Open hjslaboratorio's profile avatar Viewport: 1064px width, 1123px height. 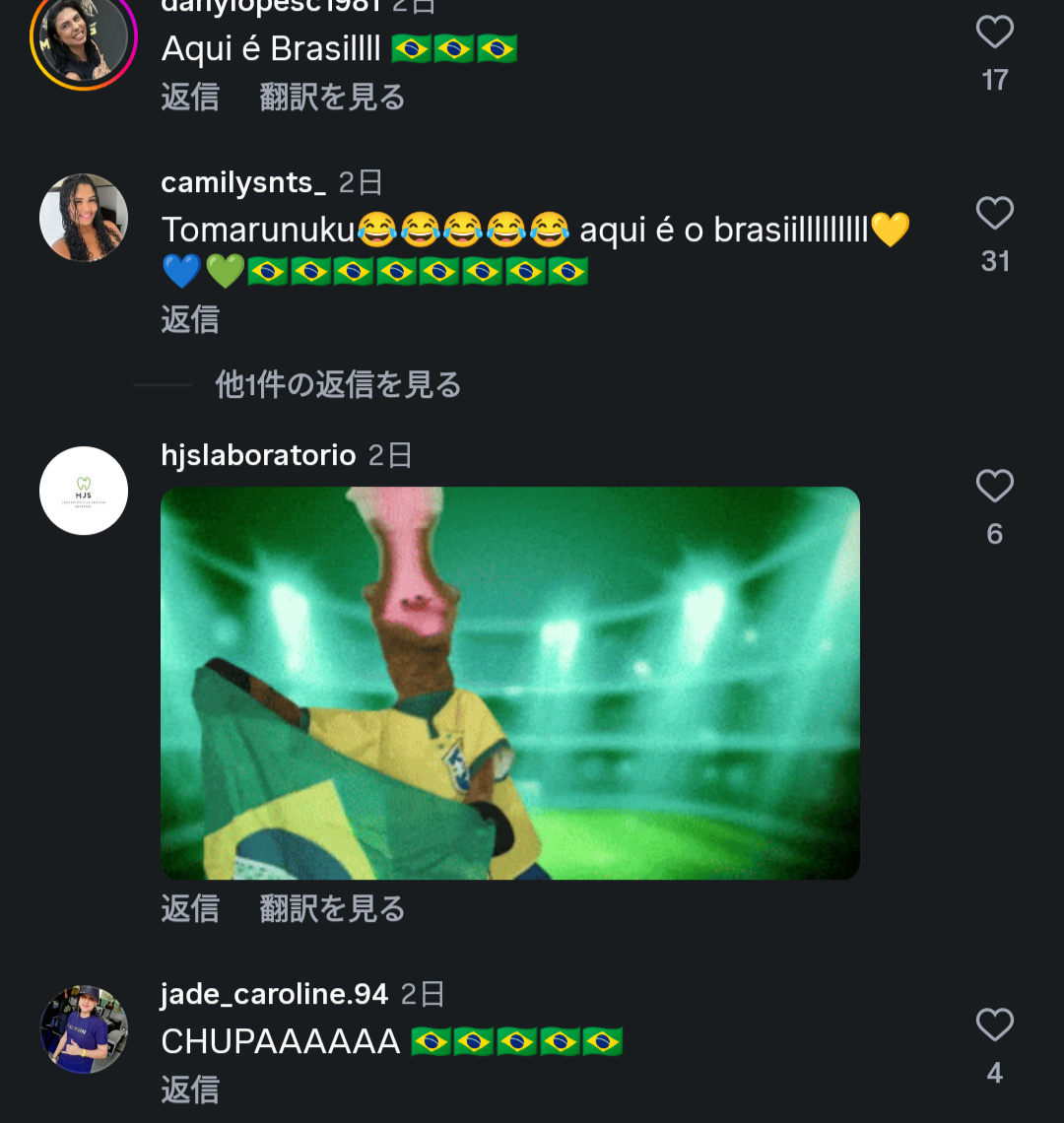click(84, 491)
